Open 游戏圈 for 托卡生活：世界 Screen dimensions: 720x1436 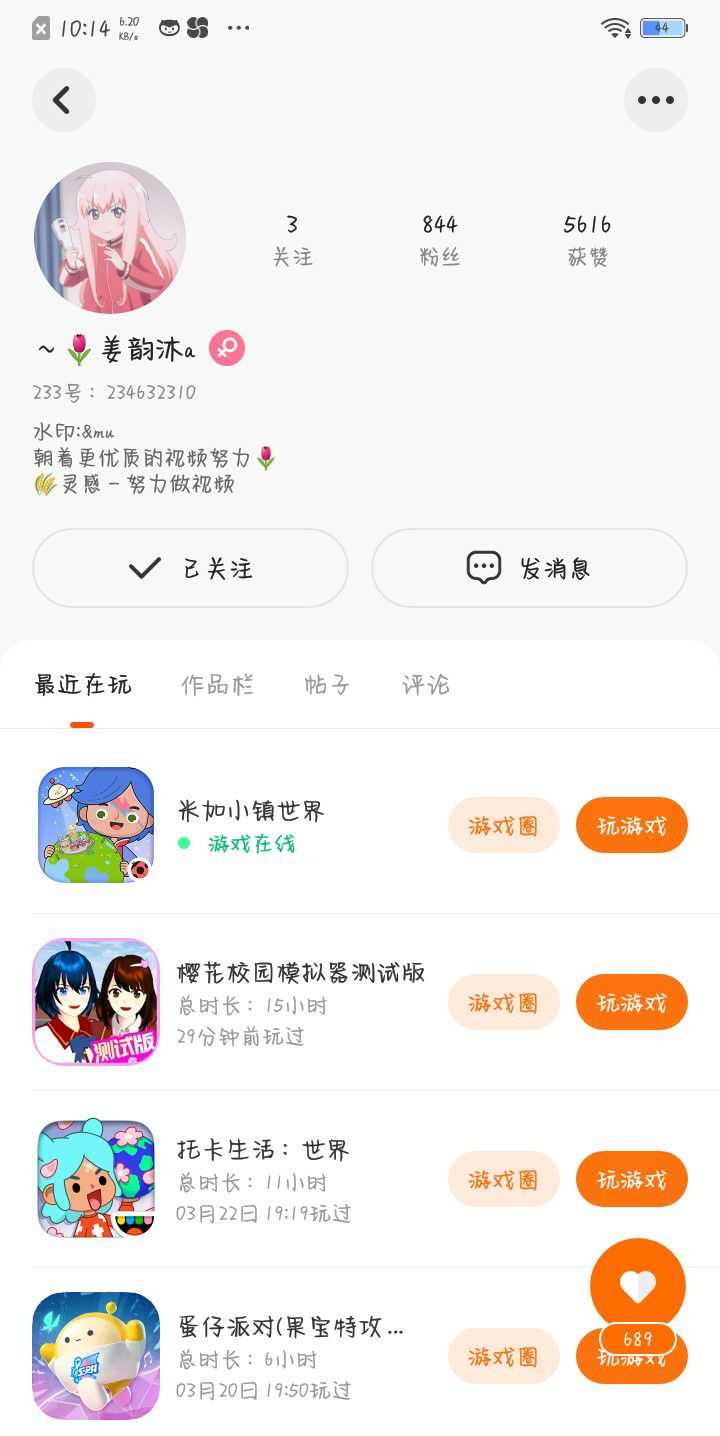tap(503, 1179)
